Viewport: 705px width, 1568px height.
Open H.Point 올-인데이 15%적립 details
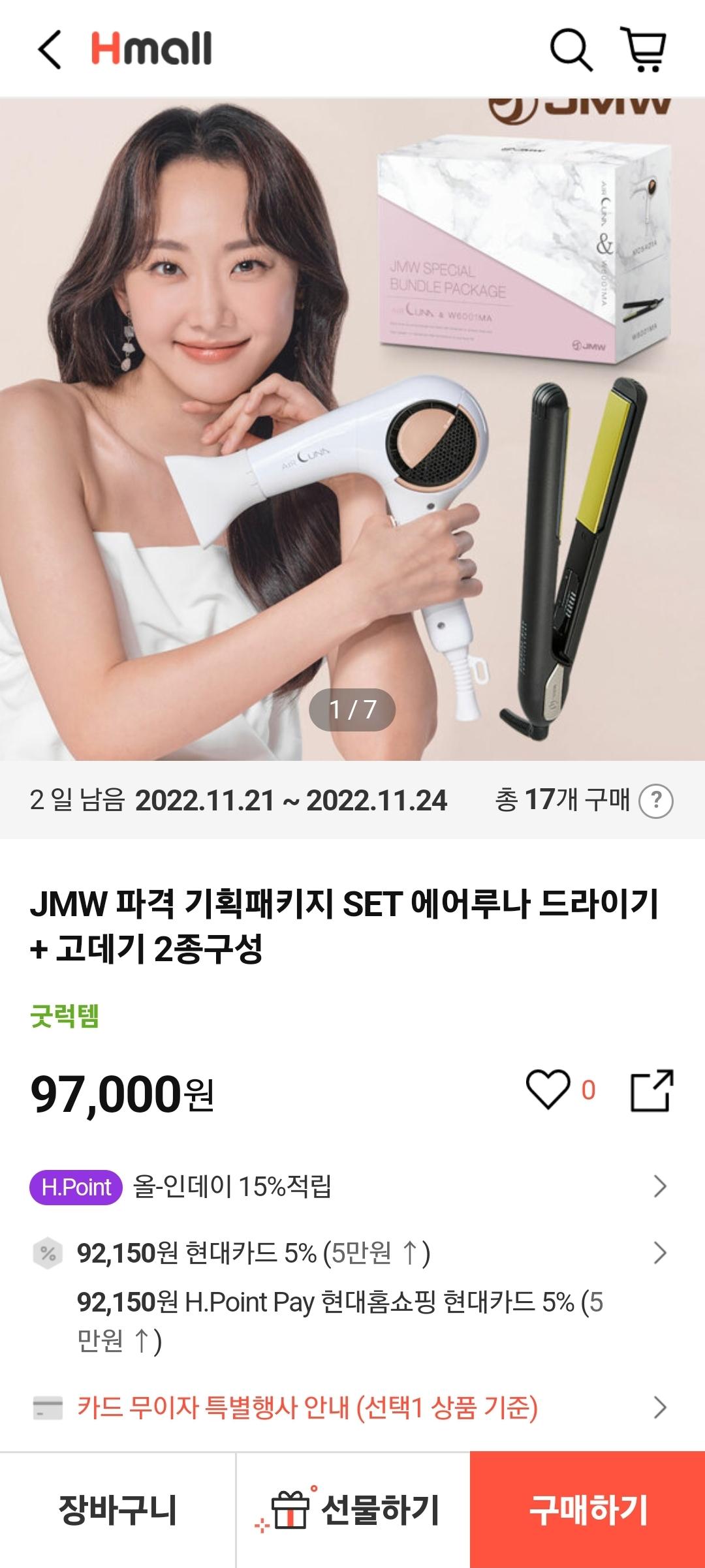[x=352, y=1187]
